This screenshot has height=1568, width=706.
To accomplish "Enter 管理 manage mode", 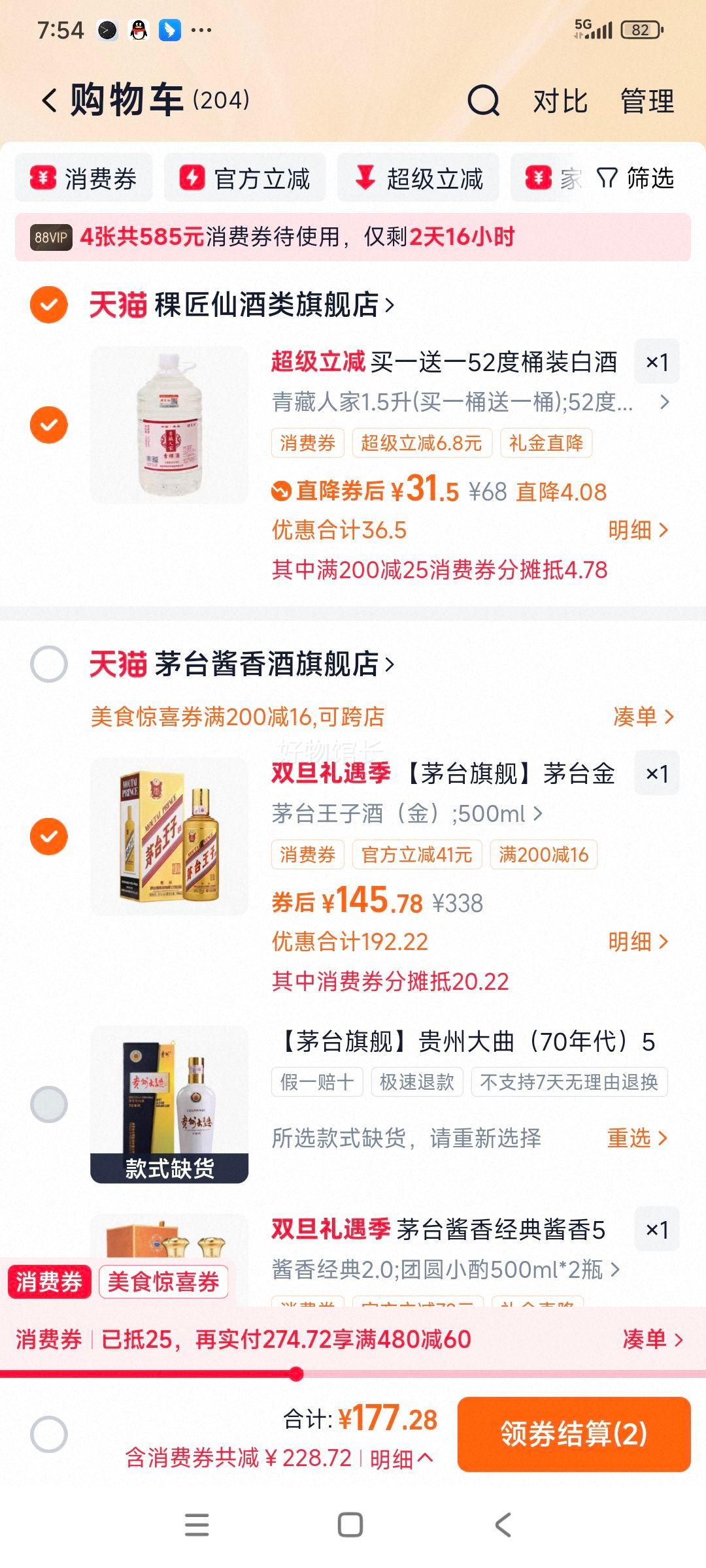I will click(648, 101).
